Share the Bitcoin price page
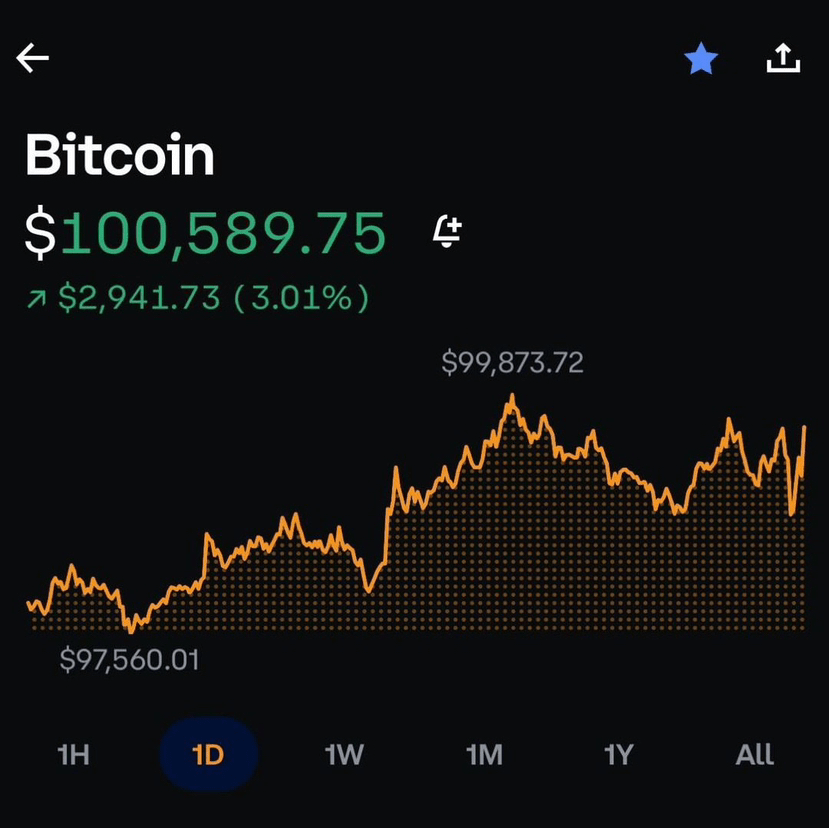The width and height of the screenshot is (829, 828). [783, 59]
